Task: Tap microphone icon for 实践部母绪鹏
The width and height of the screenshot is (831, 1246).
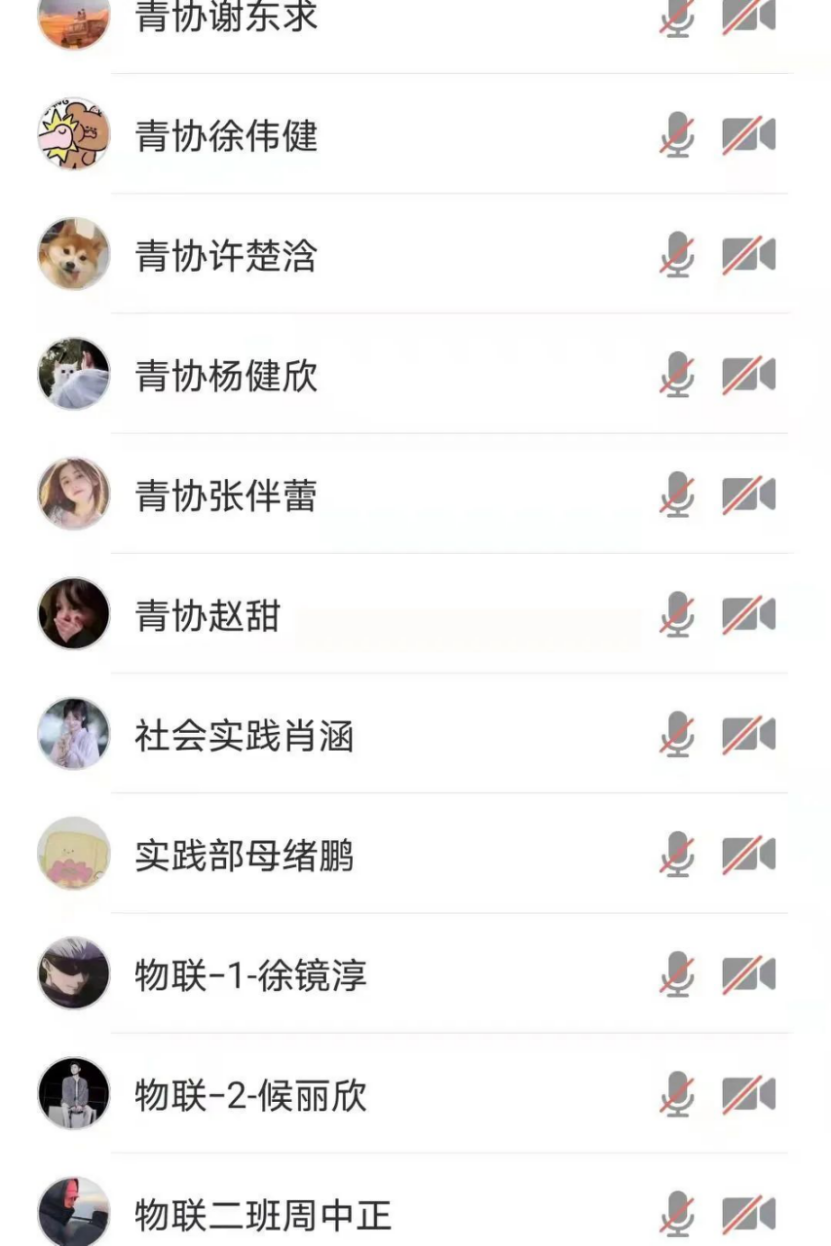Action: coord(677,856)
